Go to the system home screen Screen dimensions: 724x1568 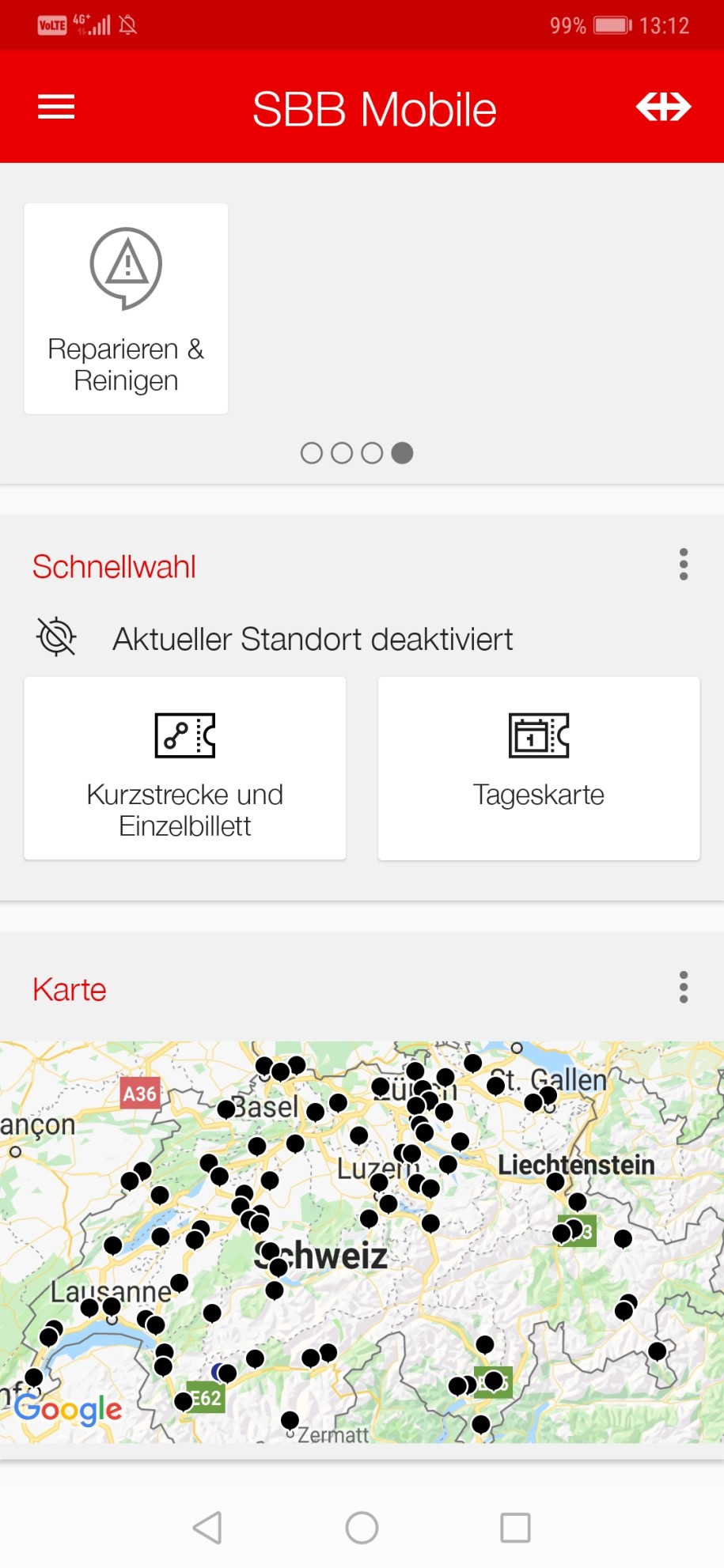pos(362,1528)
